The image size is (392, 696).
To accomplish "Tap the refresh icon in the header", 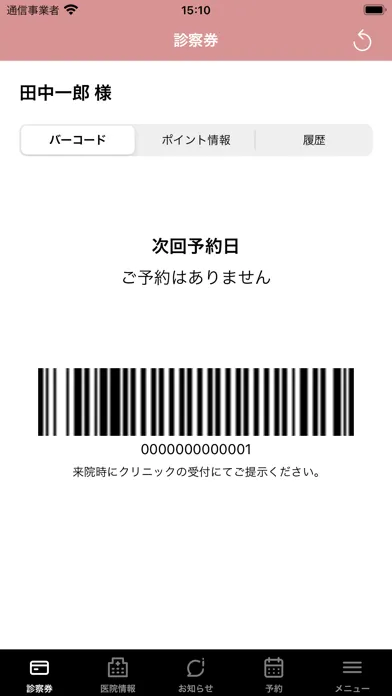I will [x=362, y=41].
